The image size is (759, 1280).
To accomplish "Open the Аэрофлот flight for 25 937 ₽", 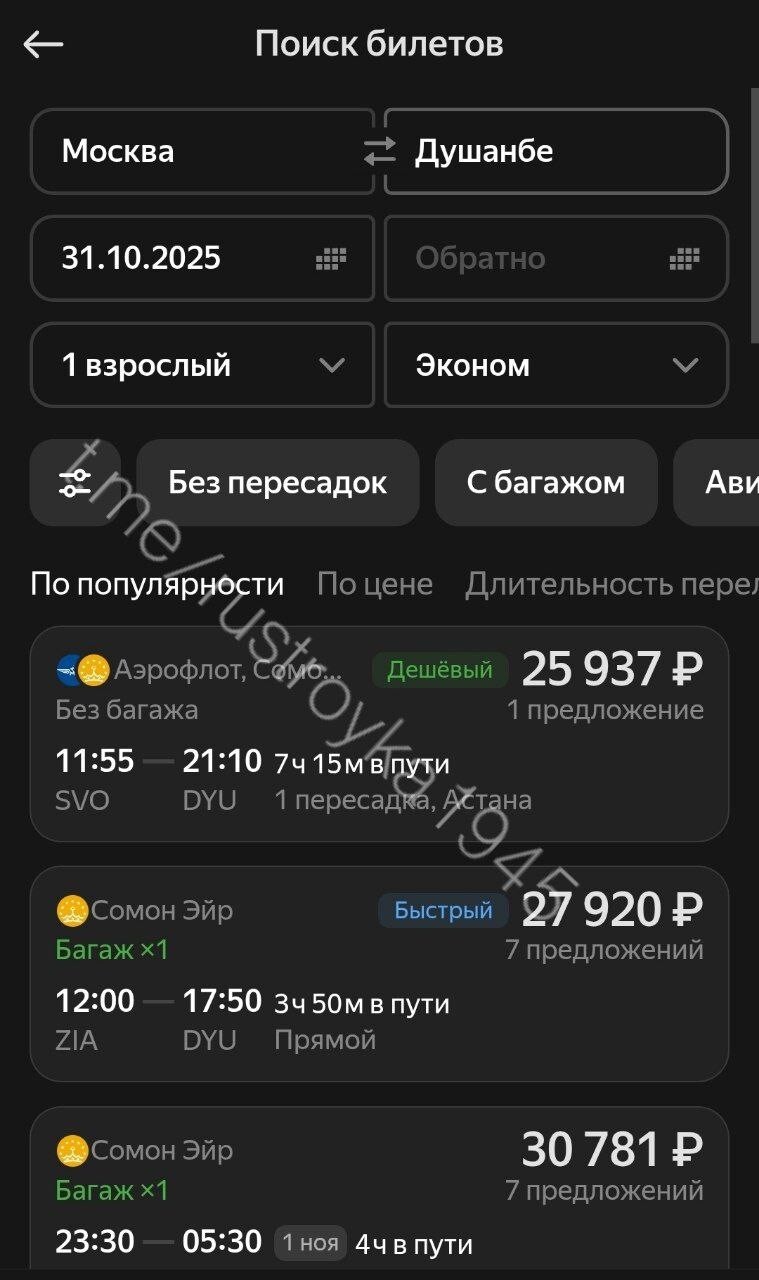I will 379,734.
